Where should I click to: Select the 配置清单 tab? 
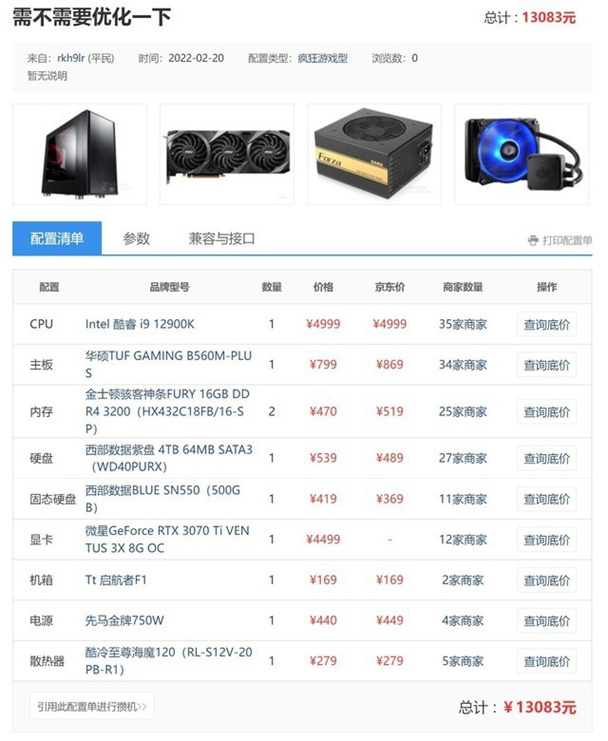point(57,239)
